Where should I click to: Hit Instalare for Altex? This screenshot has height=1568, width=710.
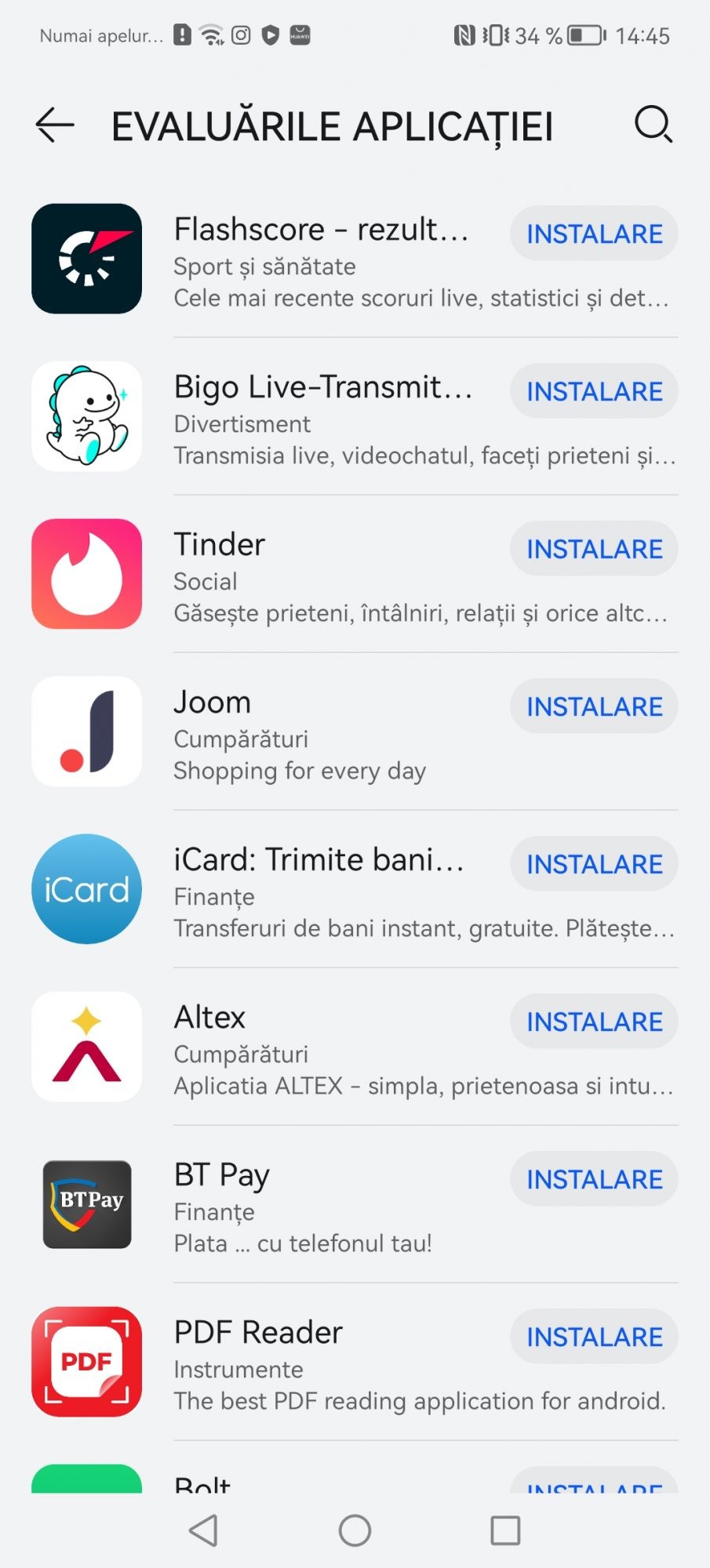(x=594, y=1022)
